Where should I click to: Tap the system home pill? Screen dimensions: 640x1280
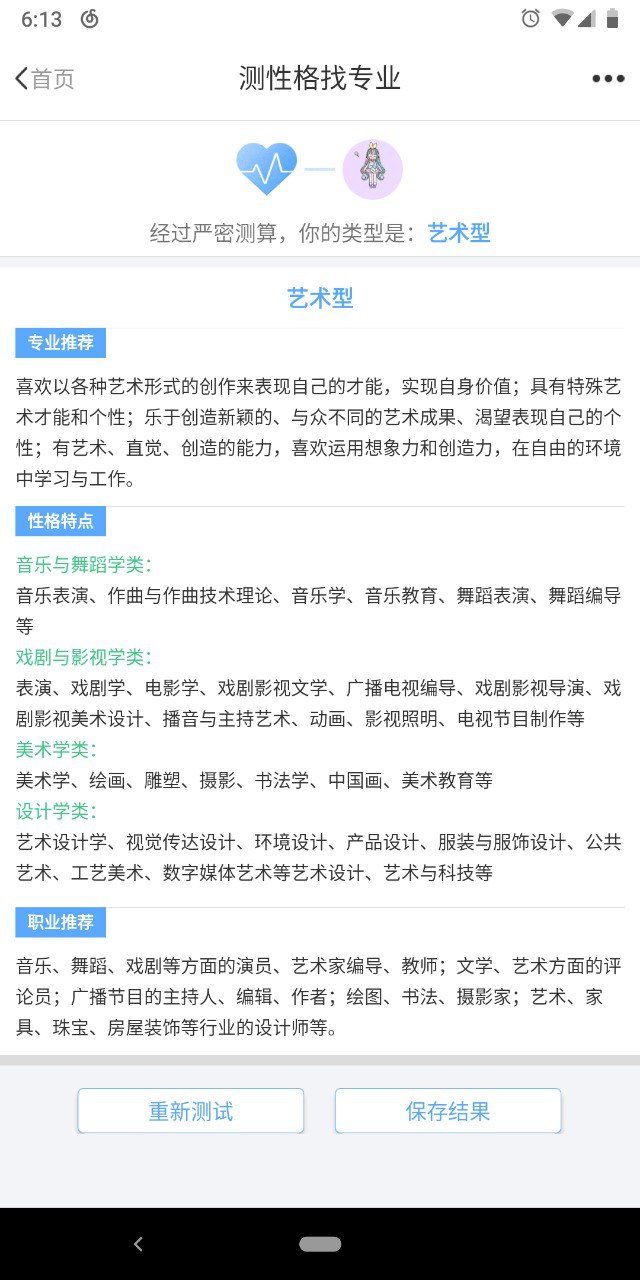point(320,1244)
